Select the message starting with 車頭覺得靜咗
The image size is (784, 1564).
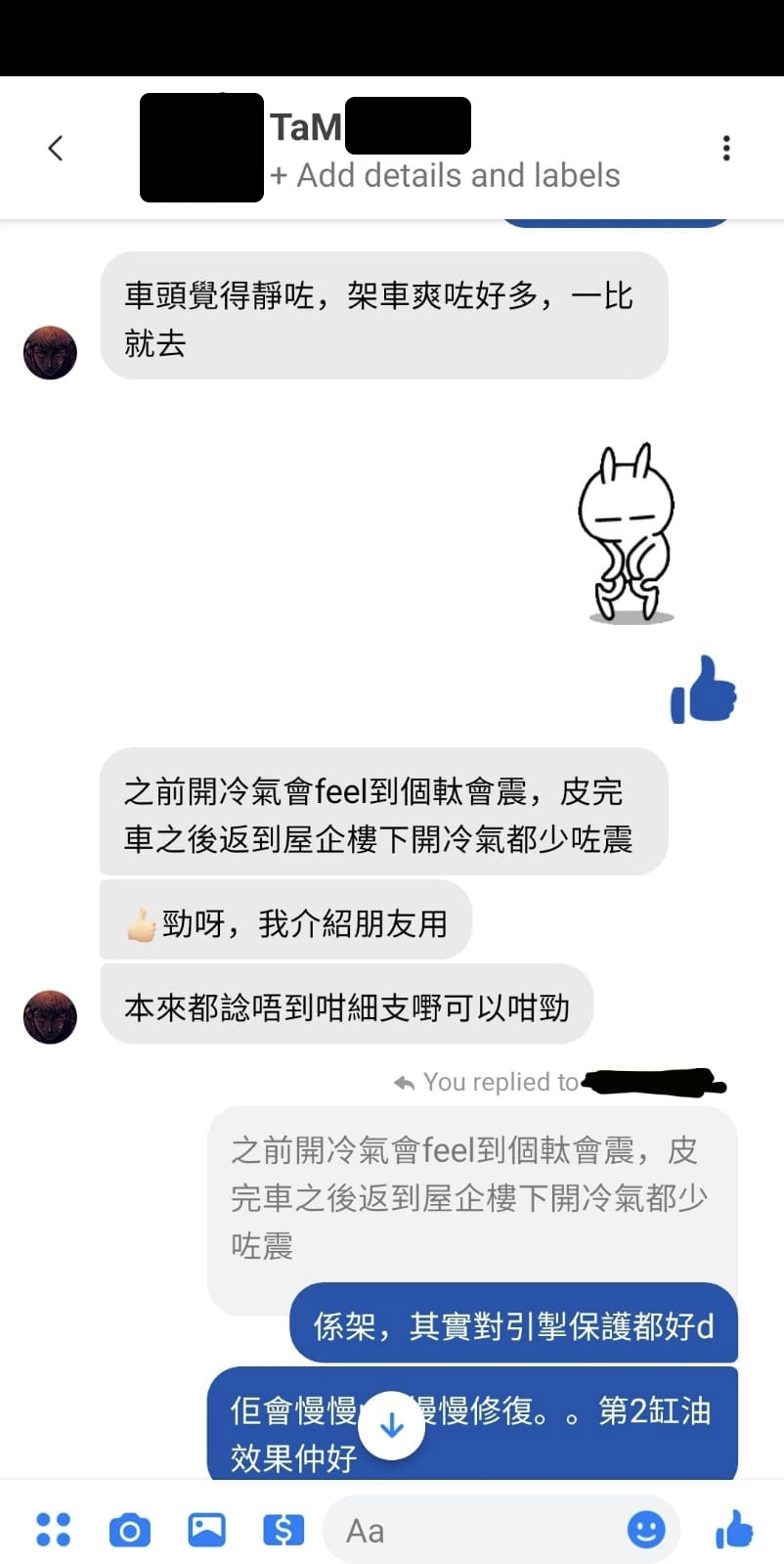(381, 315)
